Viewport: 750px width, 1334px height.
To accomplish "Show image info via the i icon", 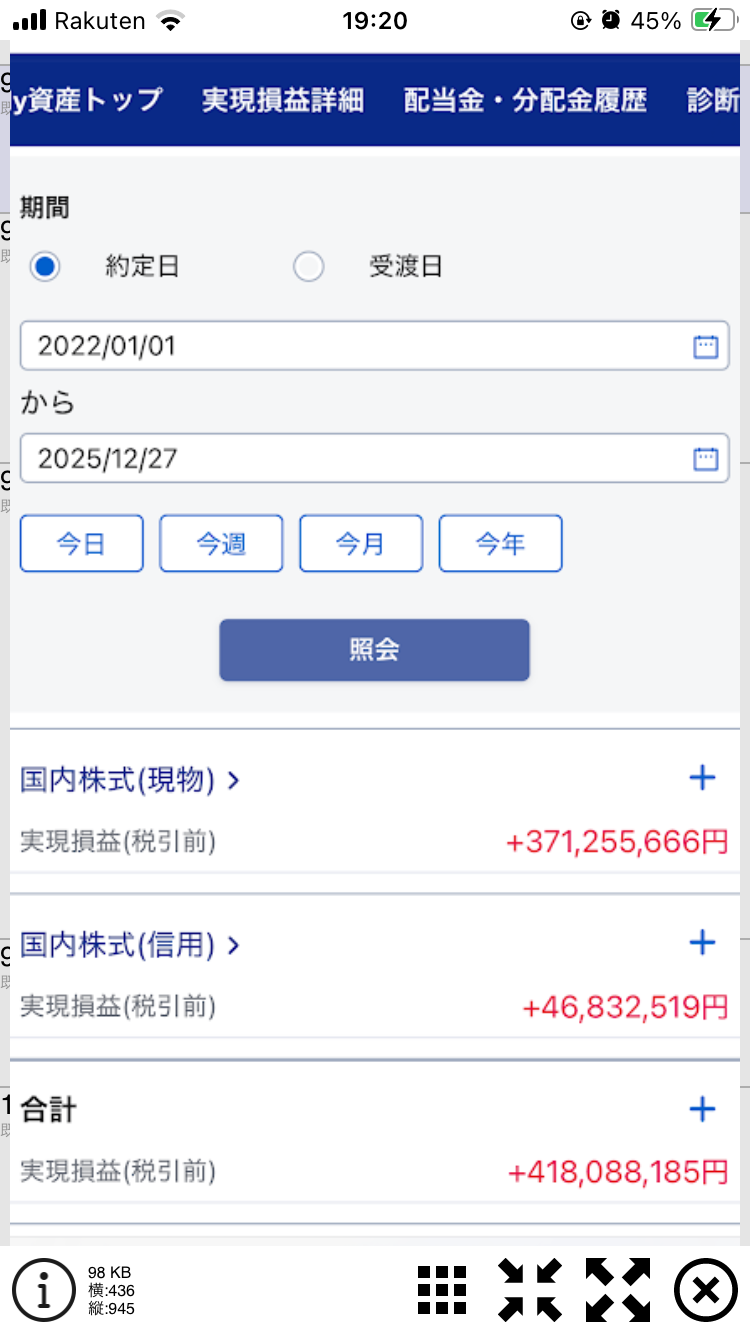I will (x=44, y=1291).
